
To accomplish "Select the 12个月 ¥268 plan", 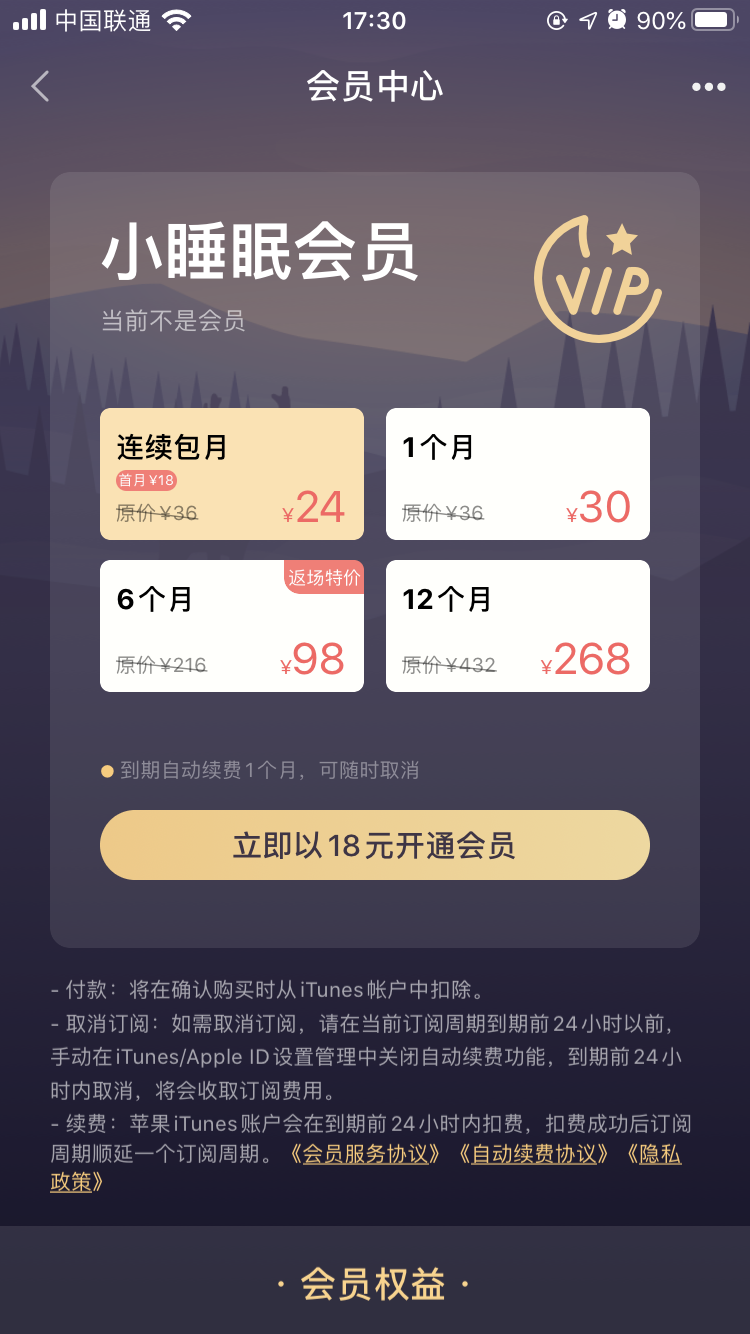I will pyautogui.click(x=518, y=626).
